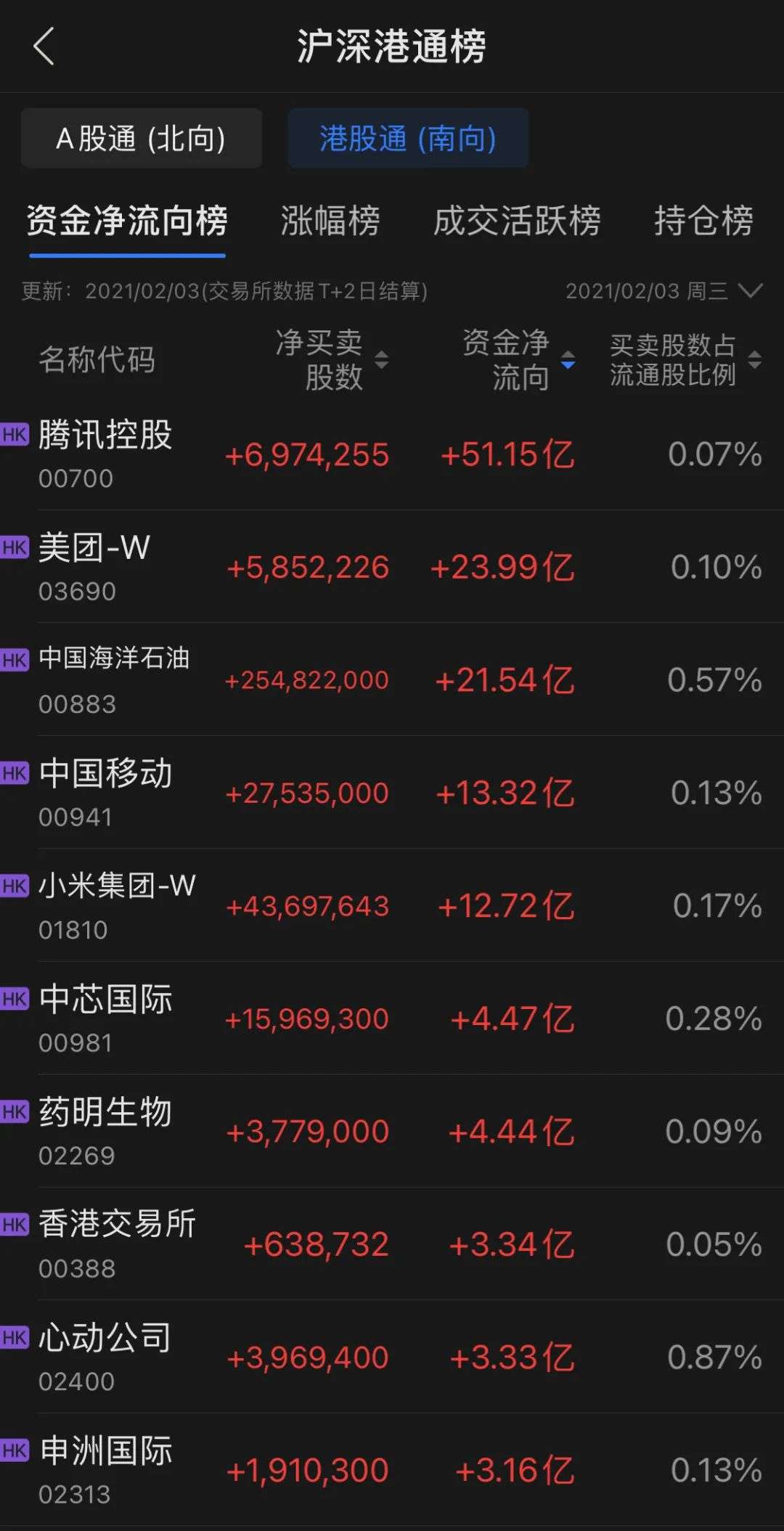Sort by 净买卖股数 column

click(x=332, y=359)
